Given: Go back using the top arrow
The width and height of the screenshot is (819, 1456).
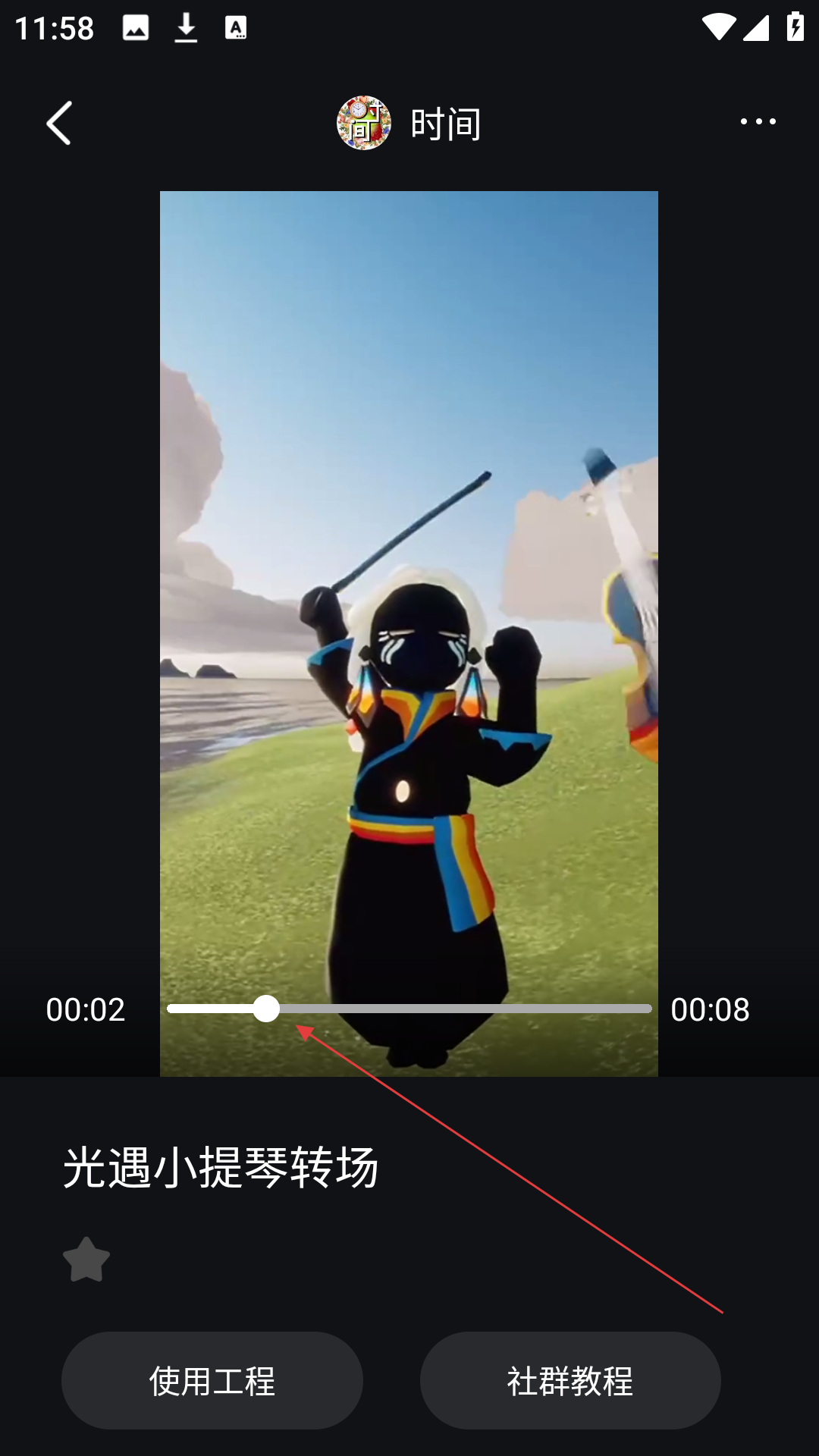Looking at the screenshot, I should coord(59,123).
